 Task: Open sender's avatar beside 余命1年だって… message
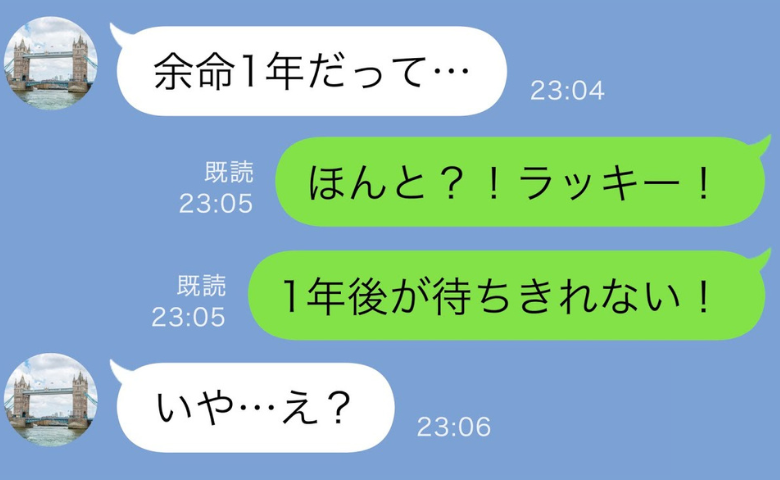[50, 63]
